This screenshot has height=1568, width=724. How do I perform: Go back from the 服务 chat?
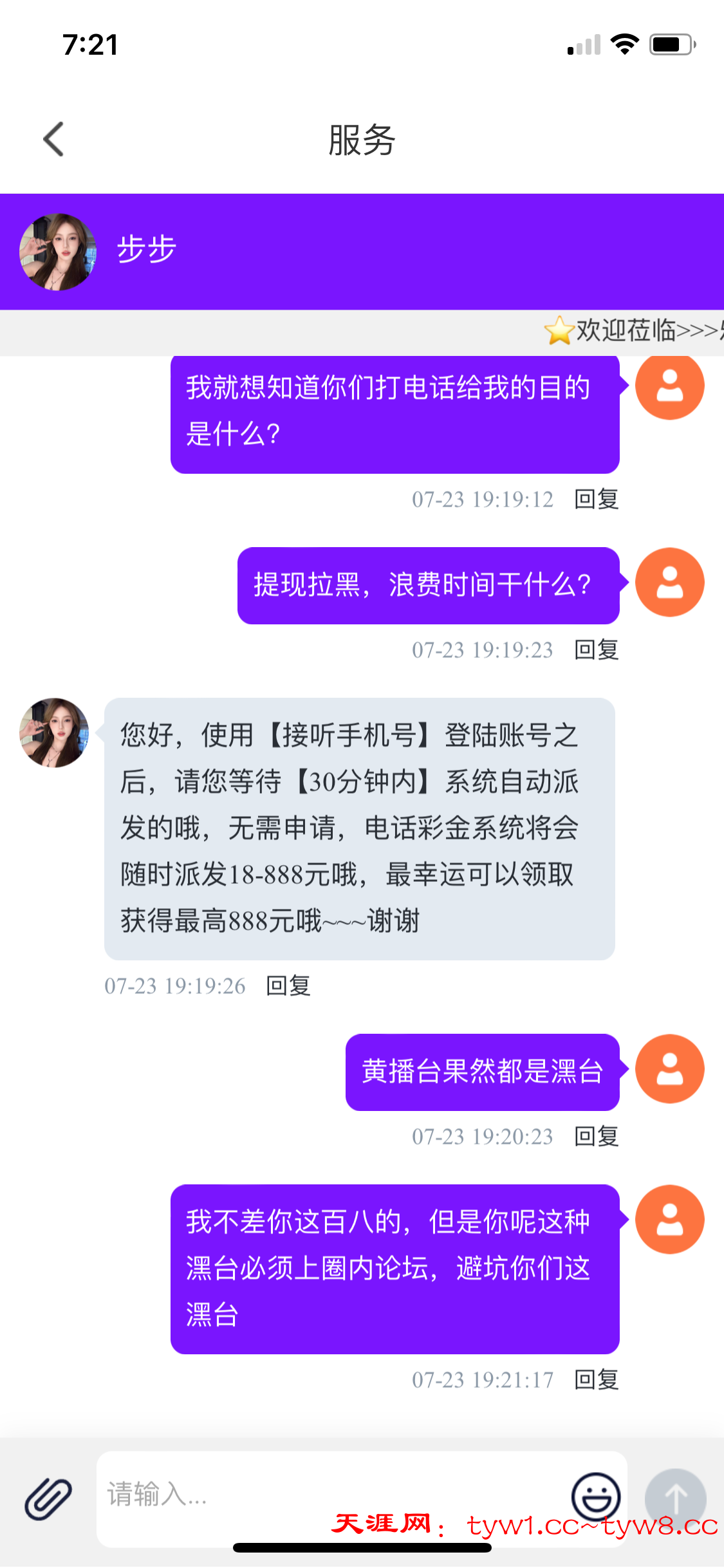click(54, 139)
